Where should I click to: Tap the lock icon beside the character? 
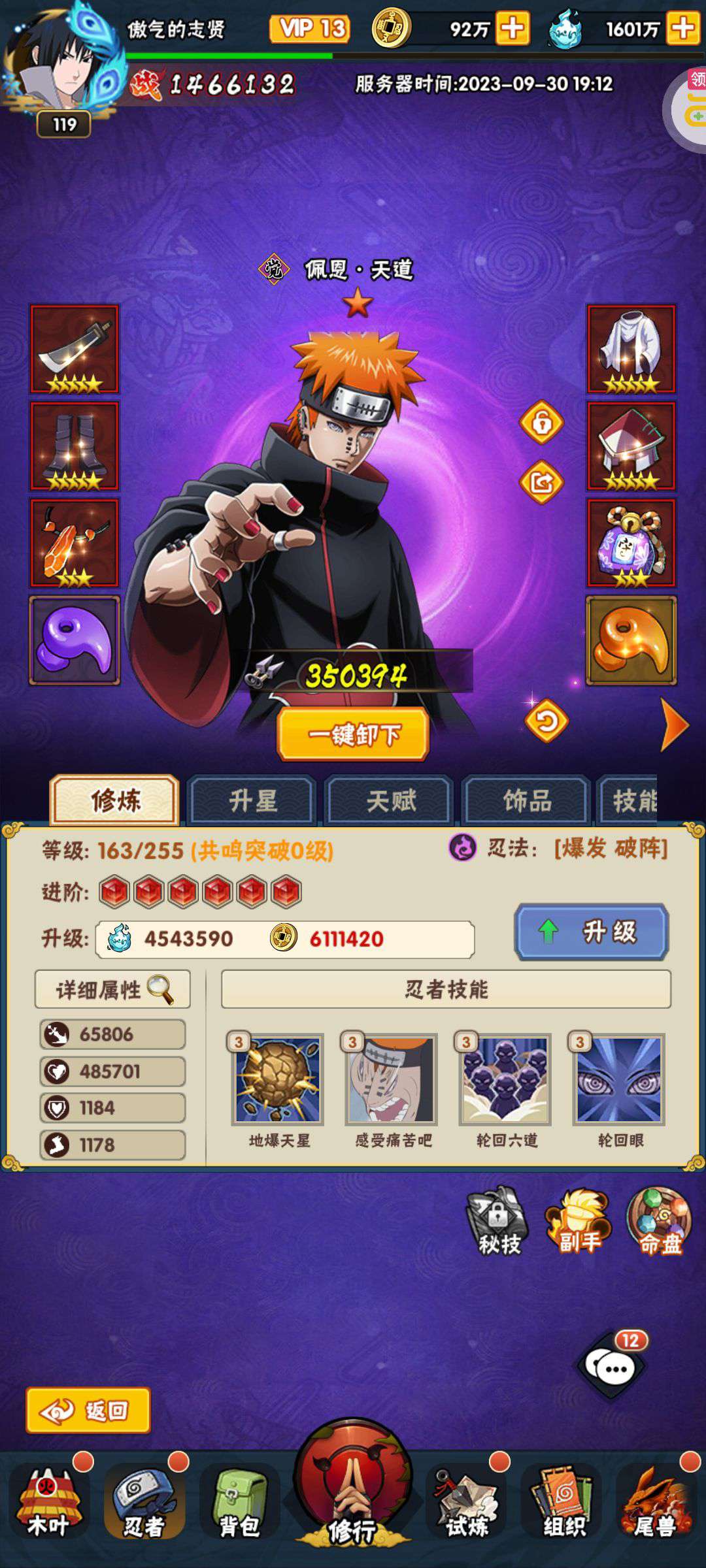pyautogui.click(x=541, y=423)
